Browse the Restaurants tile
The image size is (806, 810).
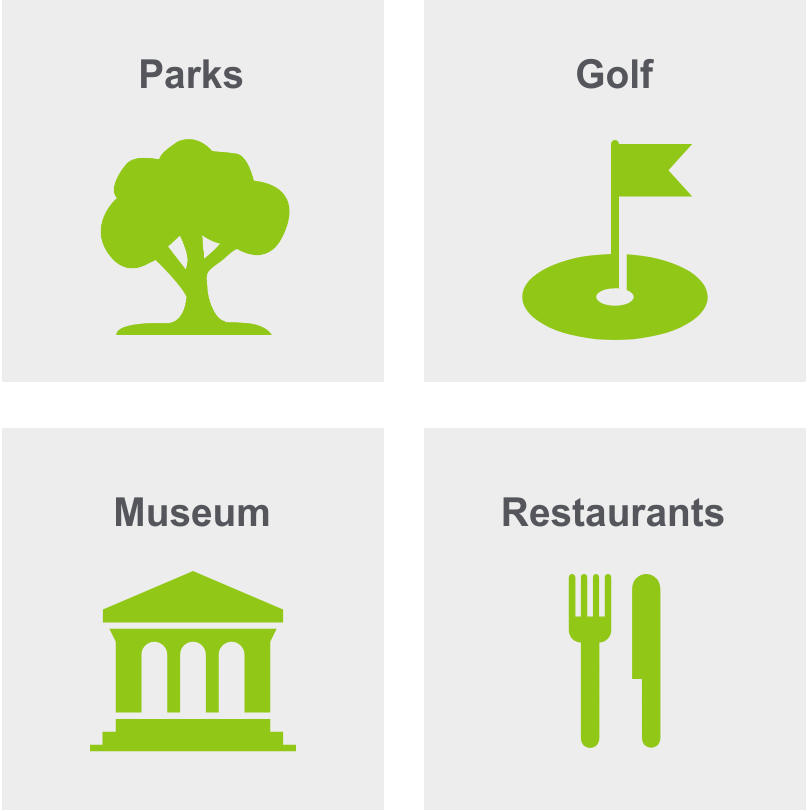pos(614,619)
